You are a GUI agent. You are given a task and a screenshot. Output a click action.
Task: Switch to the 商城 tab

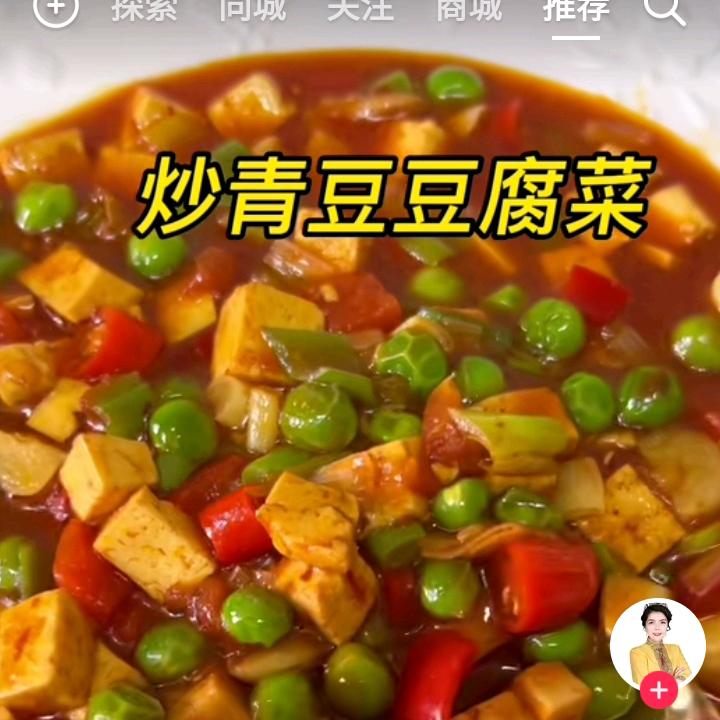(468, 10)
